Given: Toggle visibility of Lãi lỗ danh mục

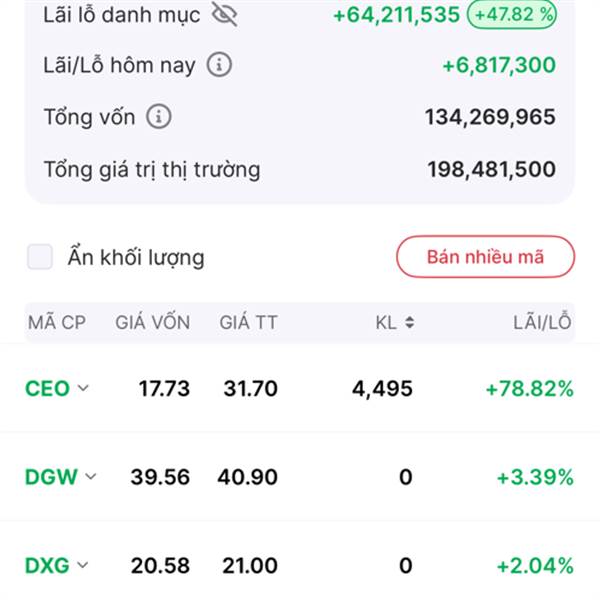Looking at the screenshot, I should point(225,15).
